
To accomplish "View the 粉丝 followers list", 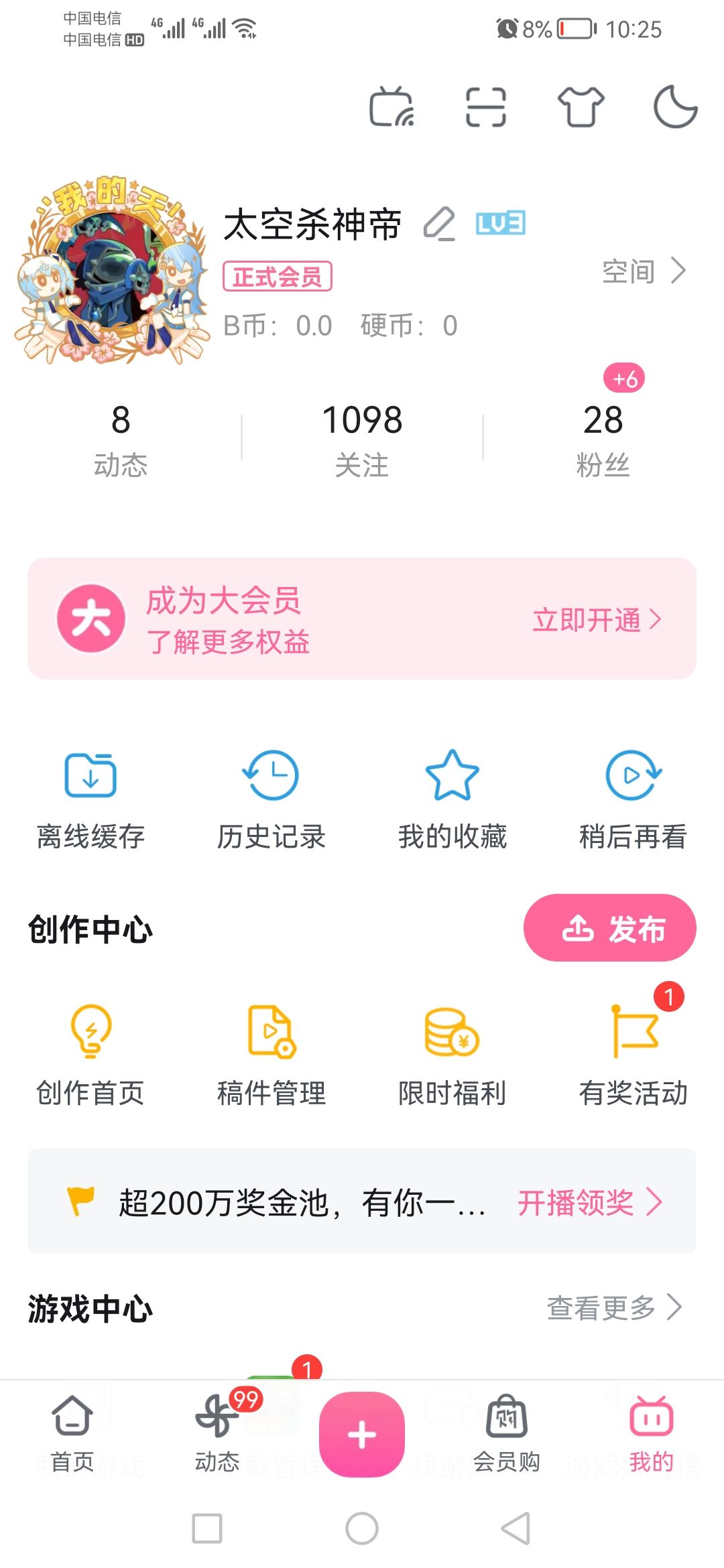I will click(x=603, y=438).
